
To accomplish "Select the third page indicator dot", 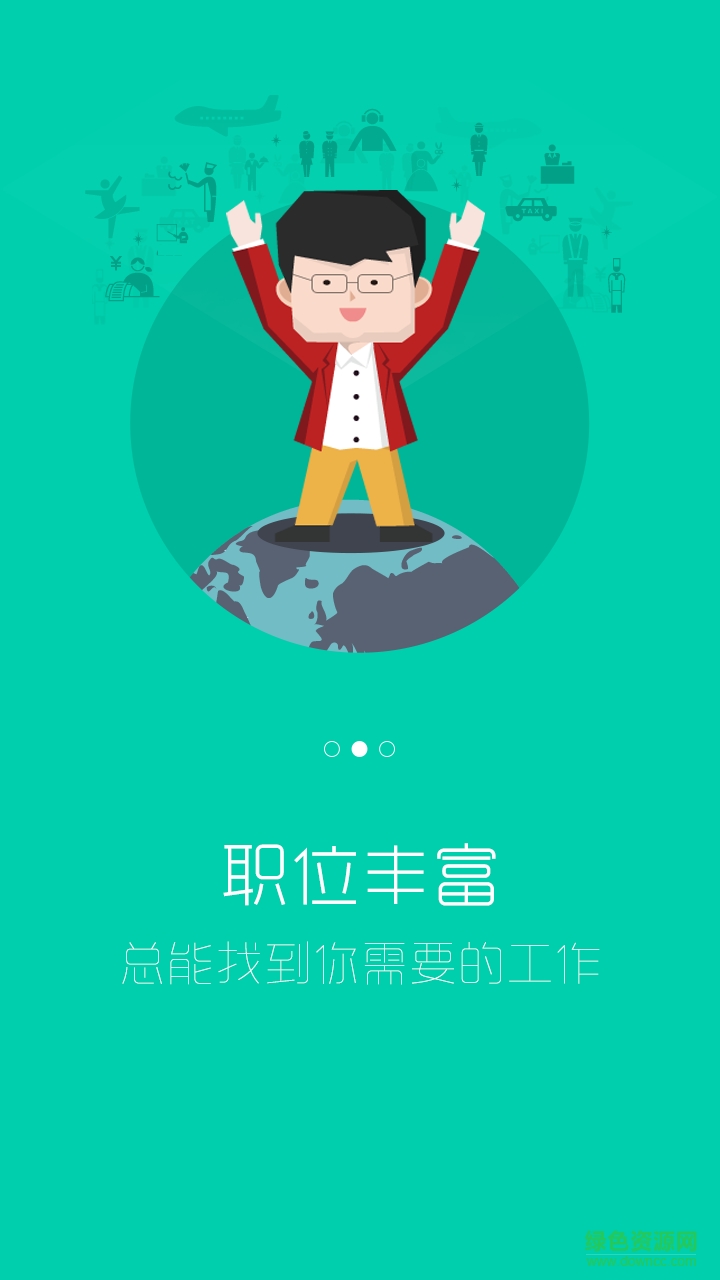I will pyautogui.click(x=385, y=747).
